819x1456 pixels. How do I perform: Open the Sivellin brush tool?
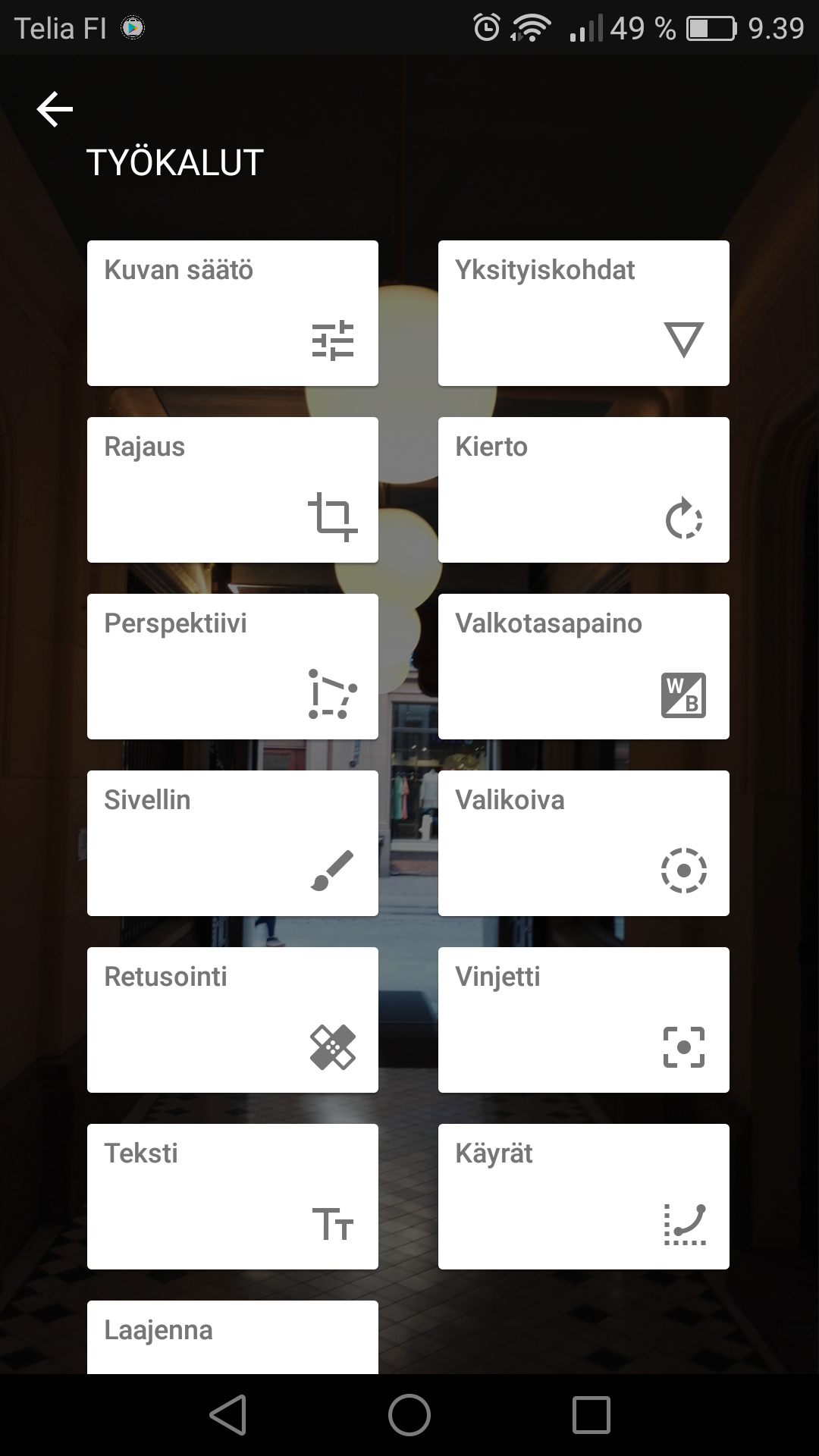[x=232, y=843]
